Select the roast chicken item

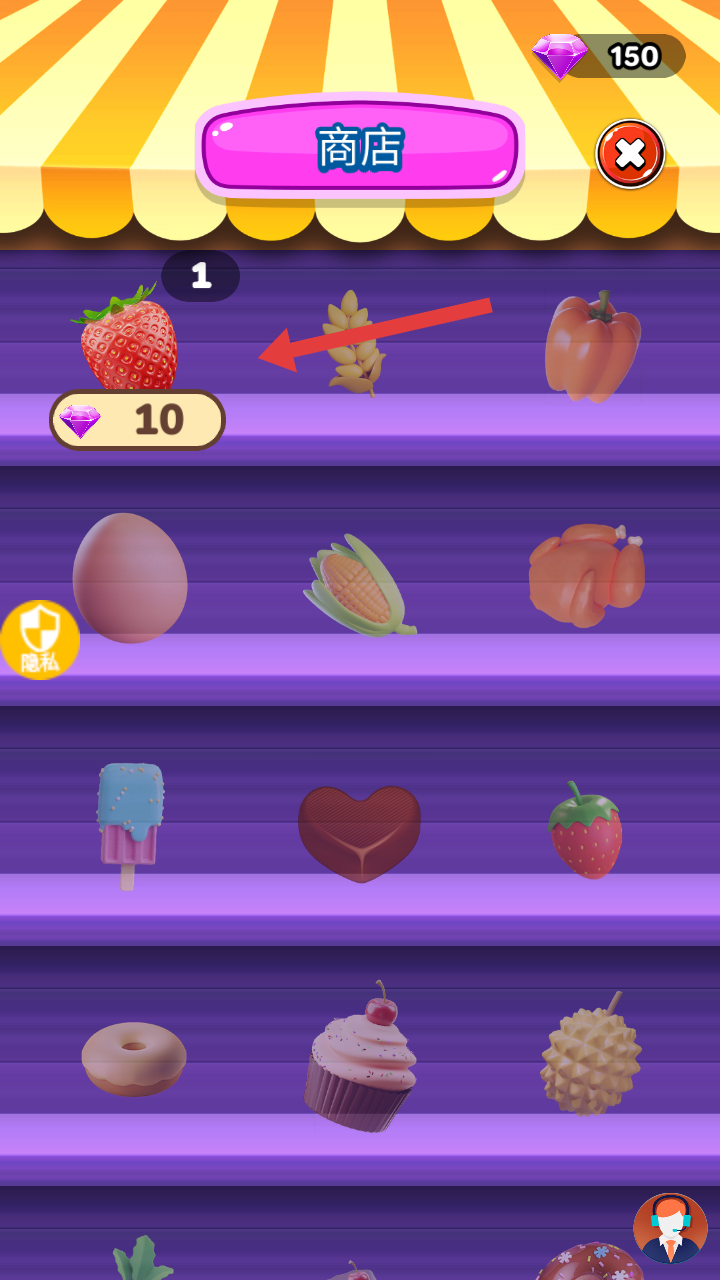click(x=586, y=575)
